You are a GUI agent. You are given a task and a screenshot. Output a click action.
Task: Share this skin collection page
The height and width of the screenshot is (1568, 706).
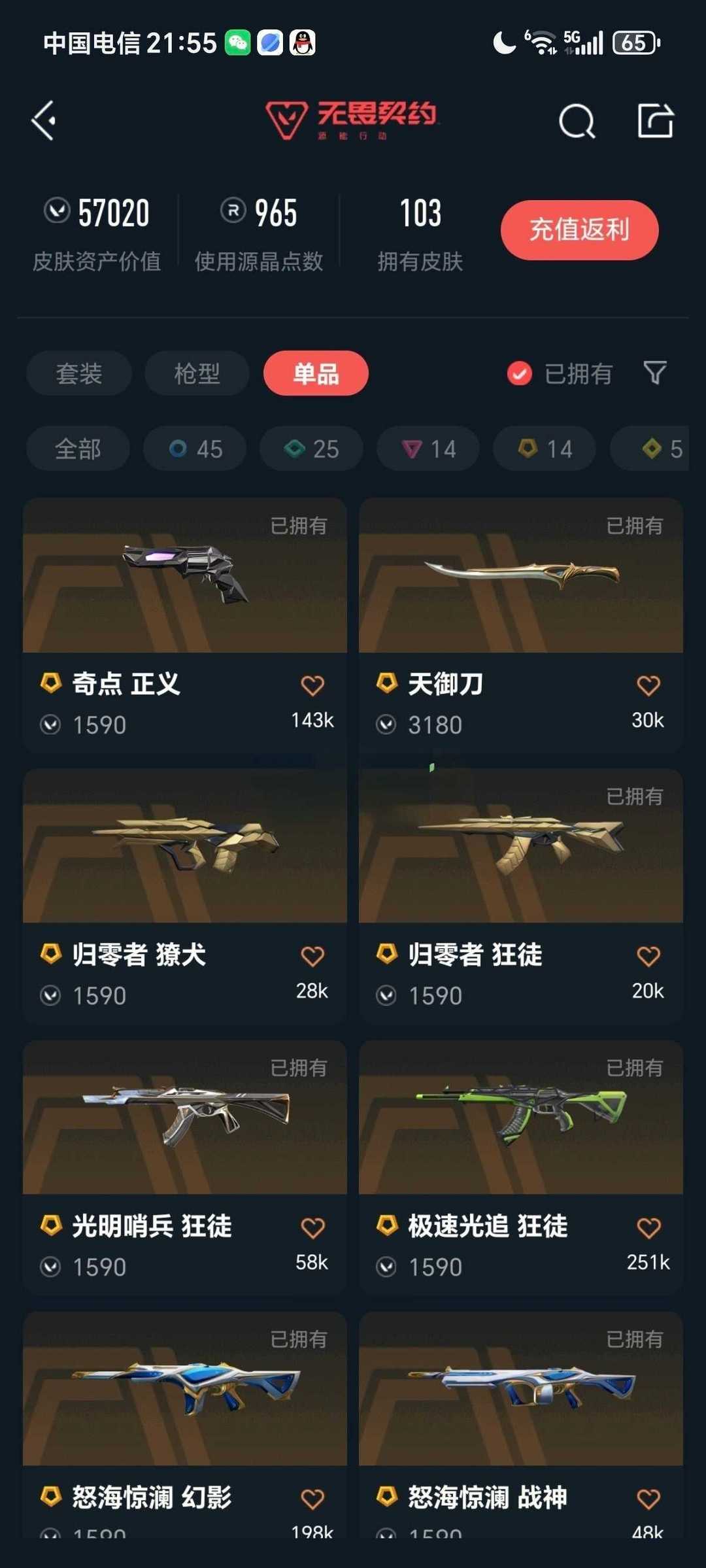(x=655, y=120)
